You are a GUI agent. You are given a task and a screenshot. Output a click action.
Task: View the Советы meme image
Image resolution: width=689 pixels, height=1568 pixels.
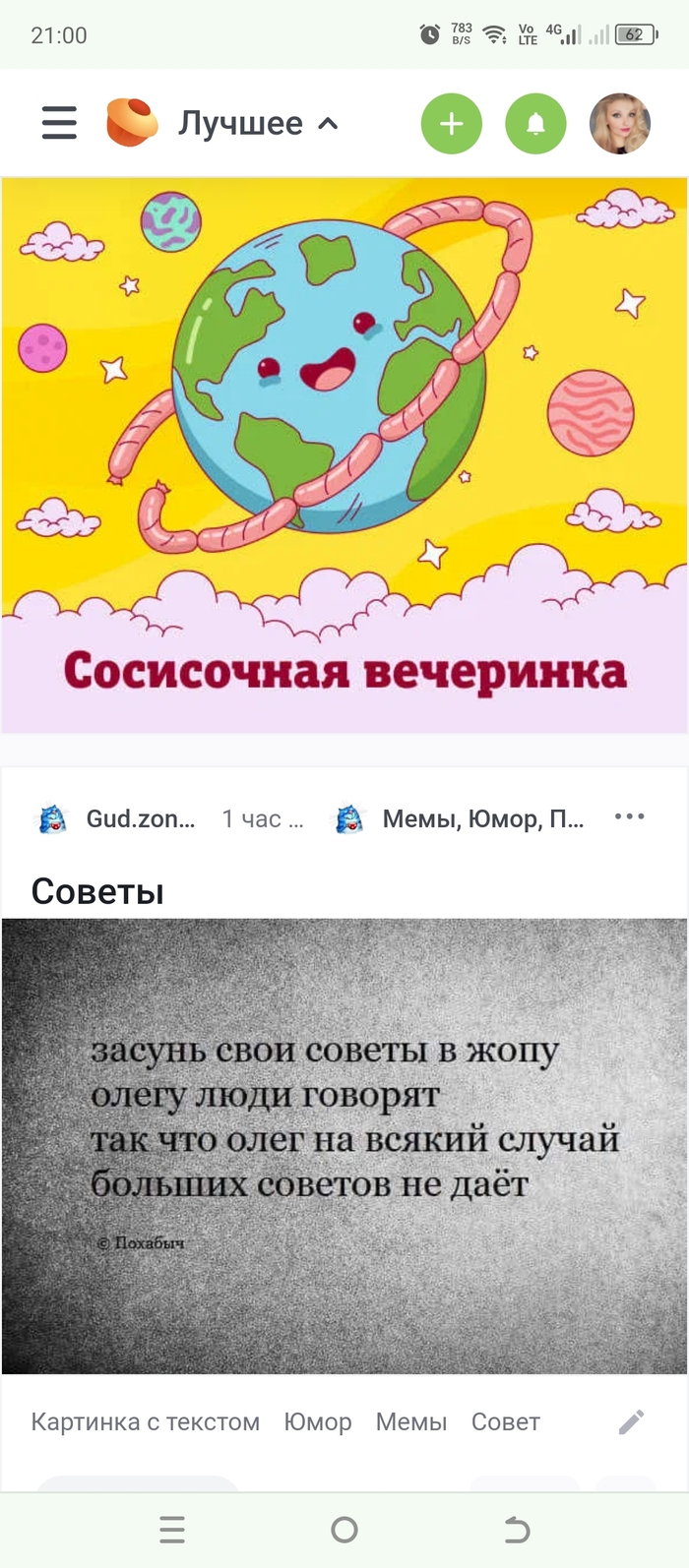pos(344,1145)
